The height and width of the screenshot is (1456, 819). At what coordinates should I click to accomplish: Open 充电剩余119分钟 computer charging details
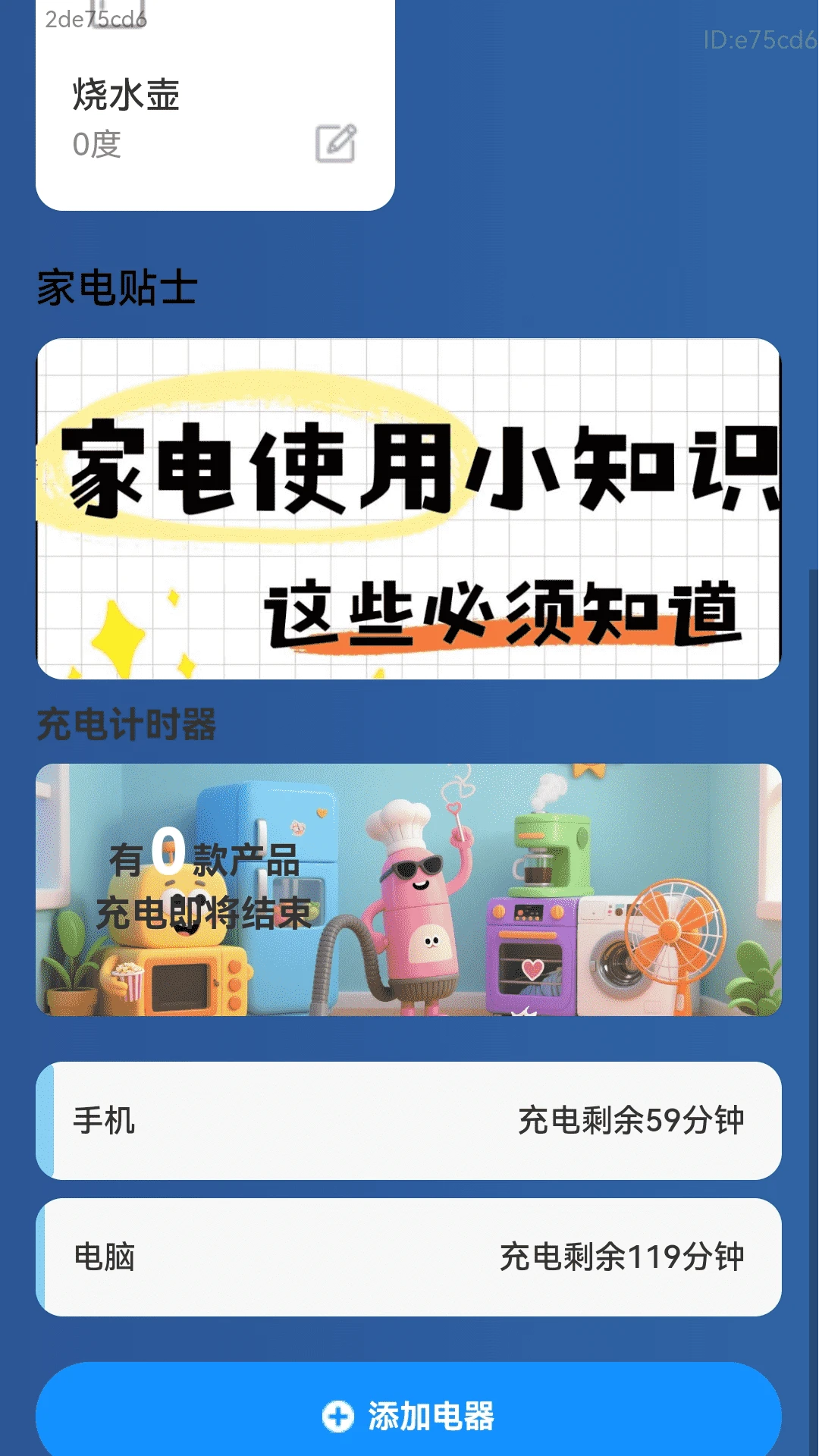tap(622, 1255)
